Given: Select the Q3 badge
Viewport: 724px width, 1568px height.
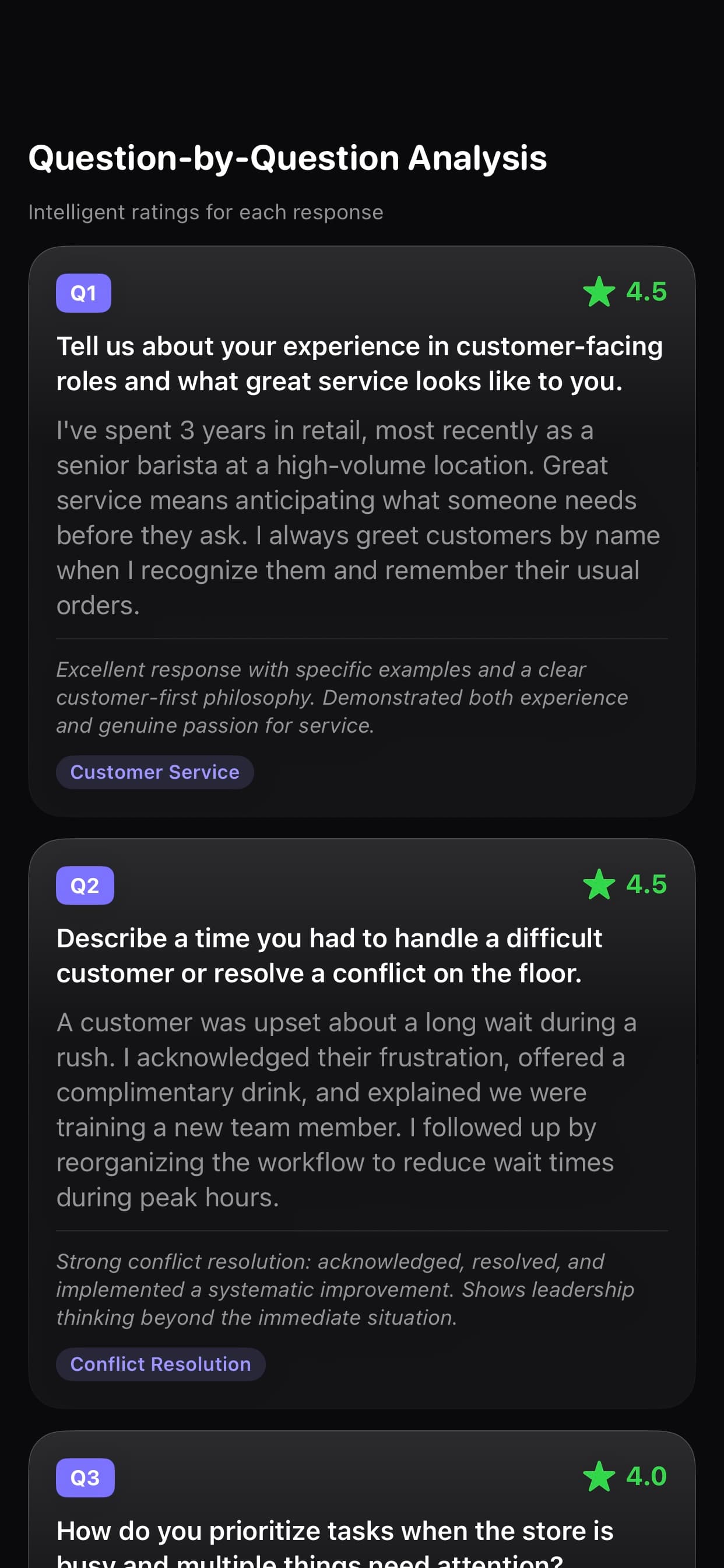Looking at the screenshot, I should [x=85, y=1478].
